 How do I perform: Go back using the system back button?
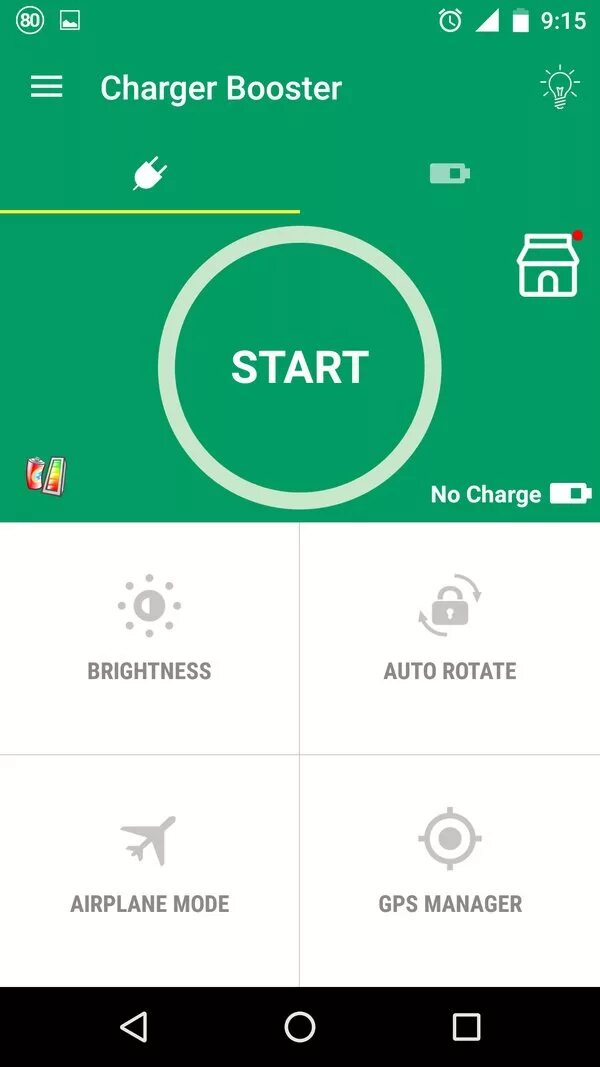(133, 1026)
